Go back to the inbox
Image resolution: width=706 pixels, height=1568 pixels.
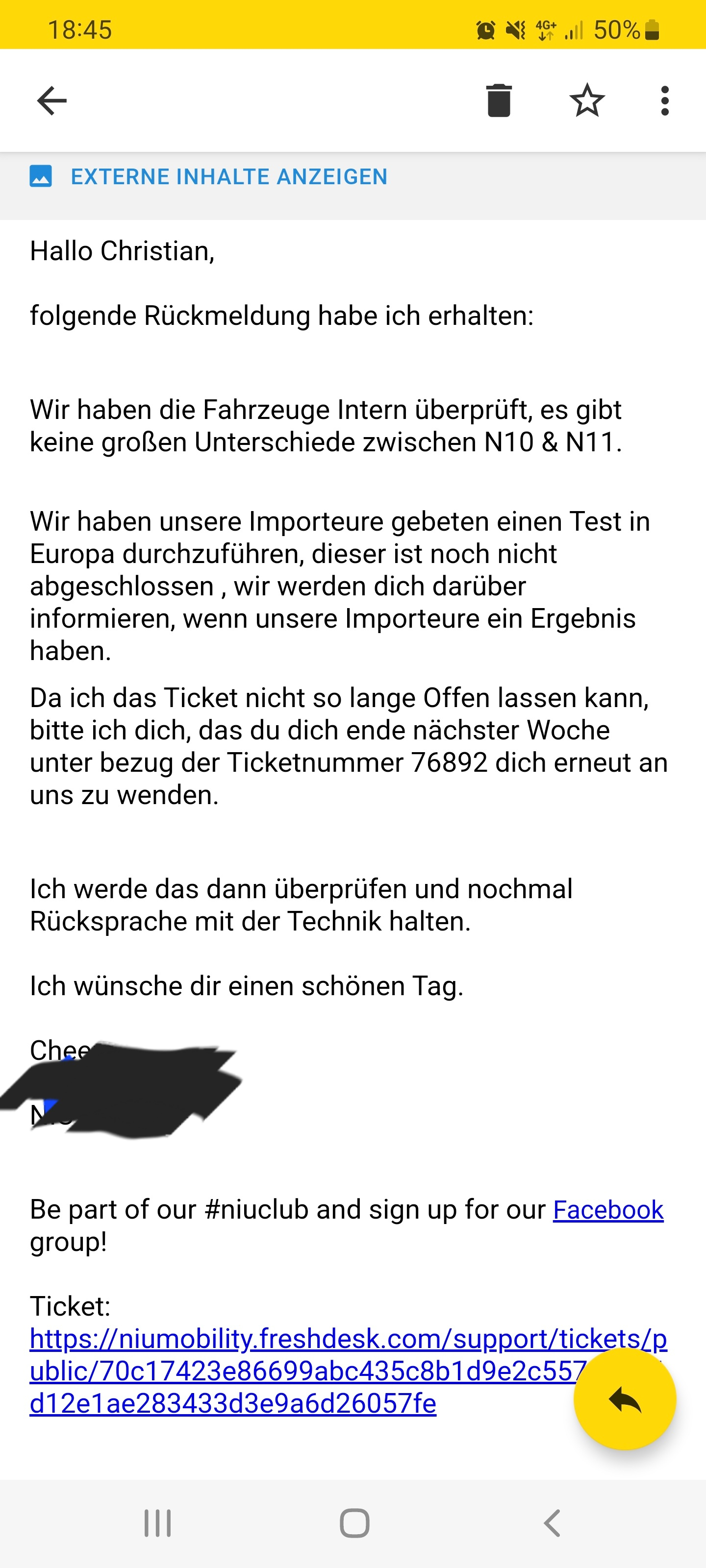[52, 100]
